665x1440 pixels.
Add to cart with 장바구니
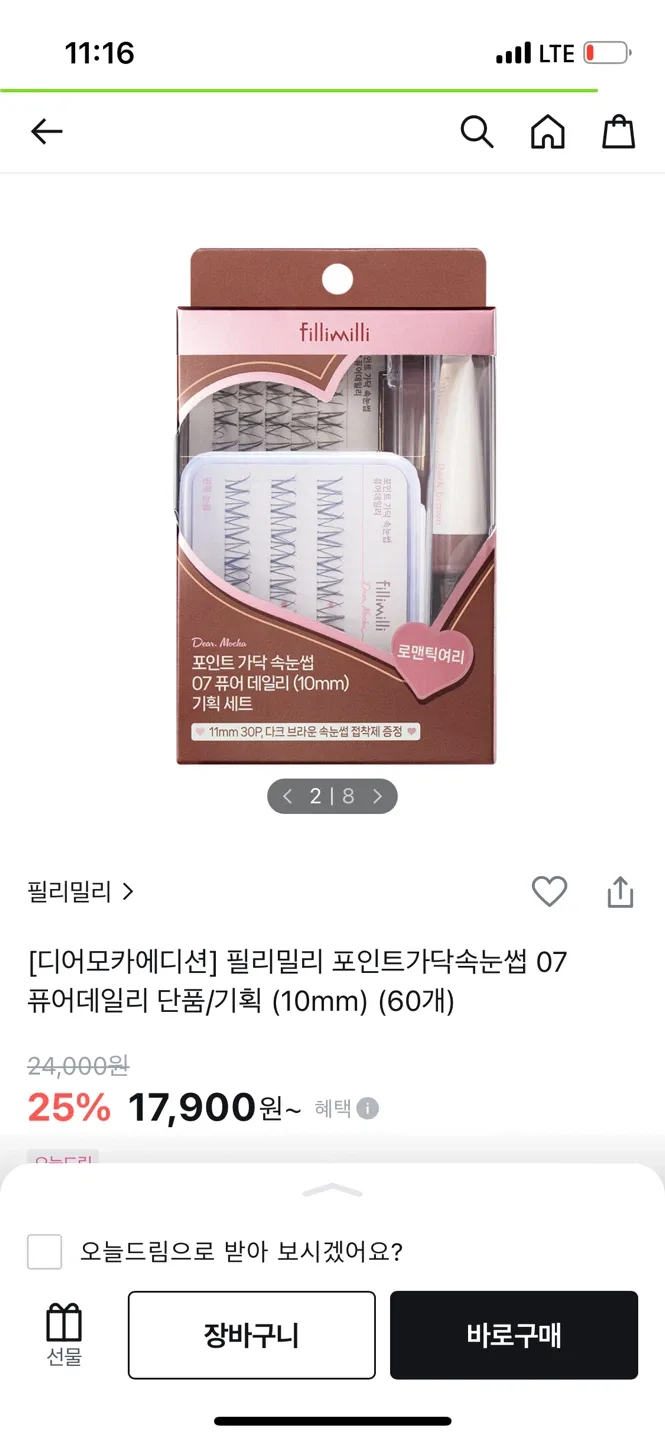tap(251, 1335)
